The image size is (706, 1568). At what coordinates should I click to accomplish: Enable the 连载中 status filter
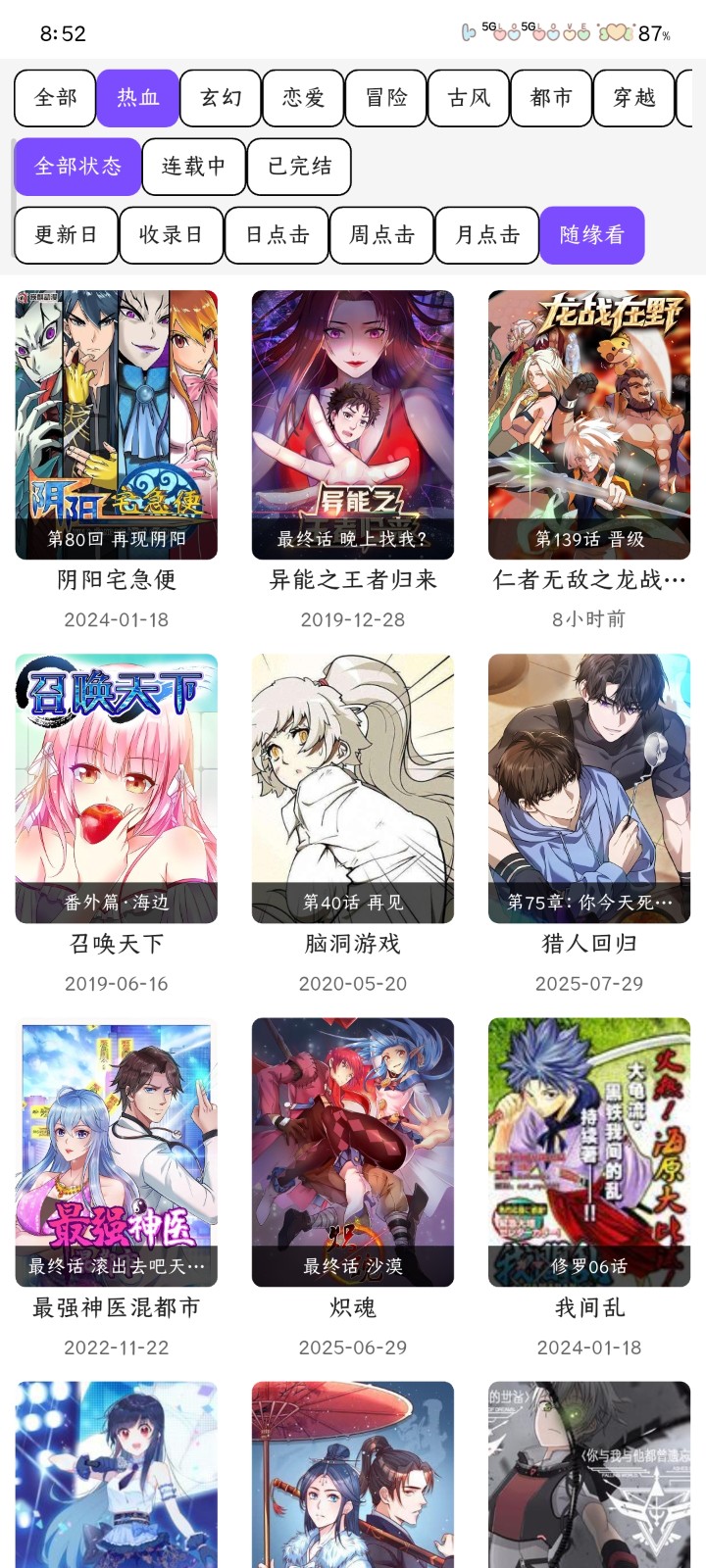coord(193,167)
